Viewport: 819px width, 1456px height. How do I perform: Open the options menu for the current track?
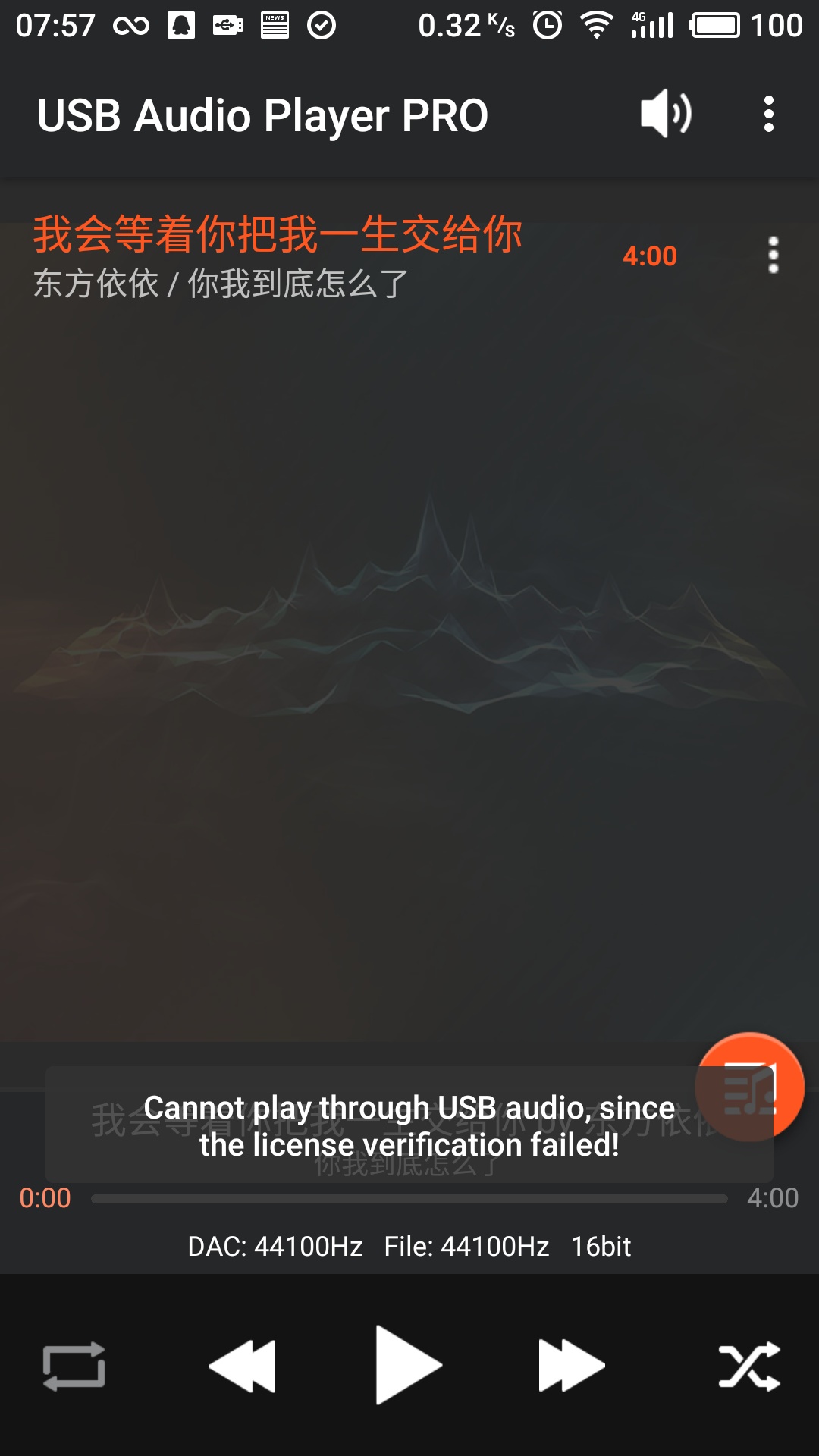click(x=773, y=256)
